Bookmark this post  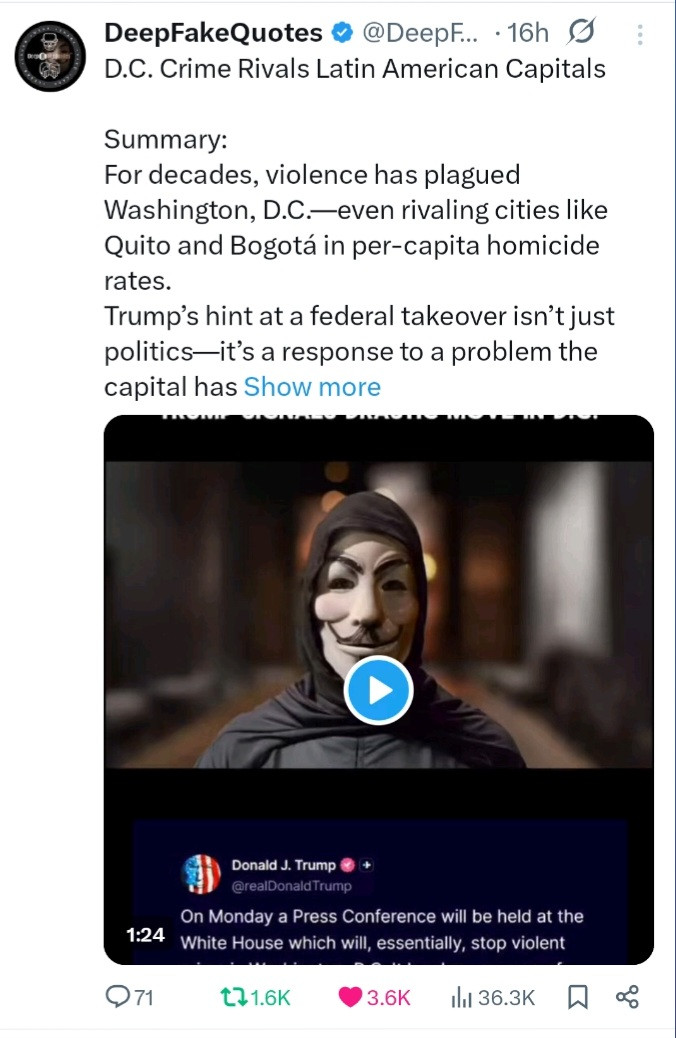[577, 997]
